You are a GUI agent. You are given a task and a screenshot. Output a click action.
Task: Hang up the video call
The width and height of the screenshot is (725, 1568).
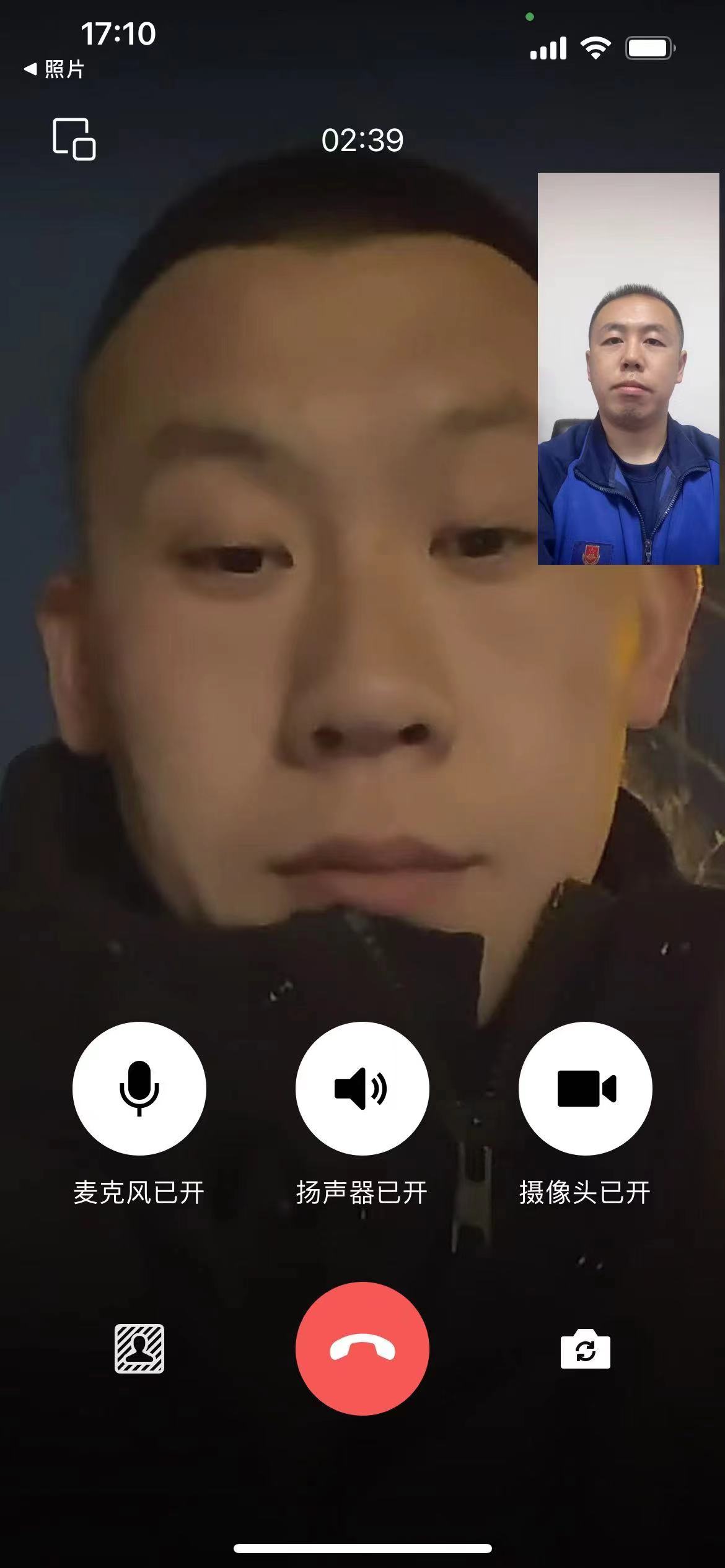[362, 1348]
